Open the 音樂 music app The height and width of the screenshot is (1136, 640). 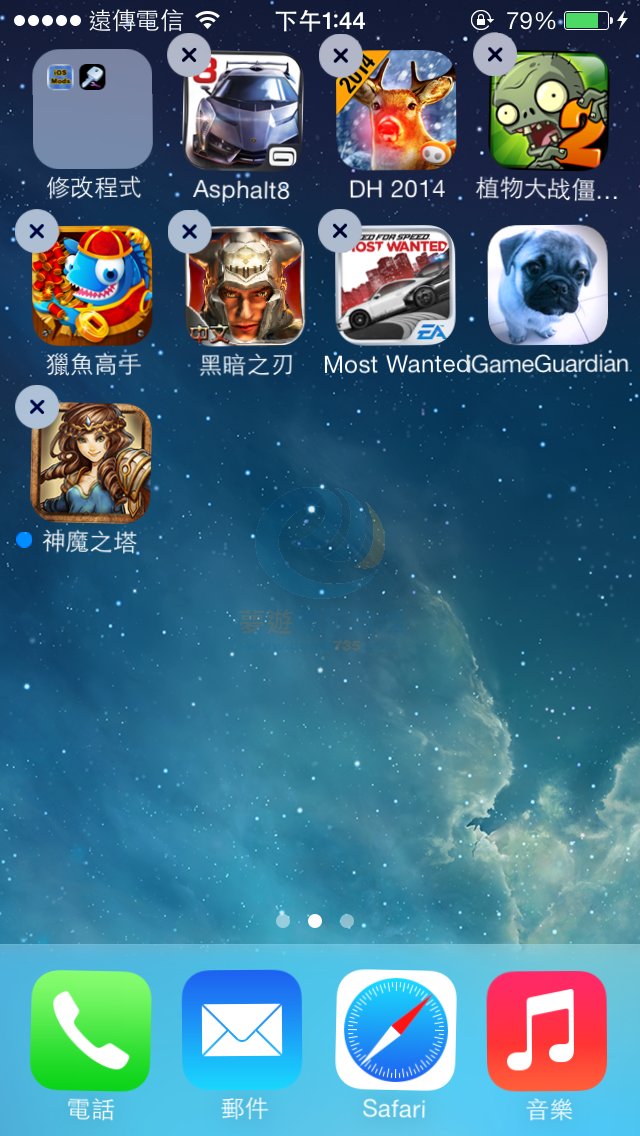click(x=547, y=1030)
